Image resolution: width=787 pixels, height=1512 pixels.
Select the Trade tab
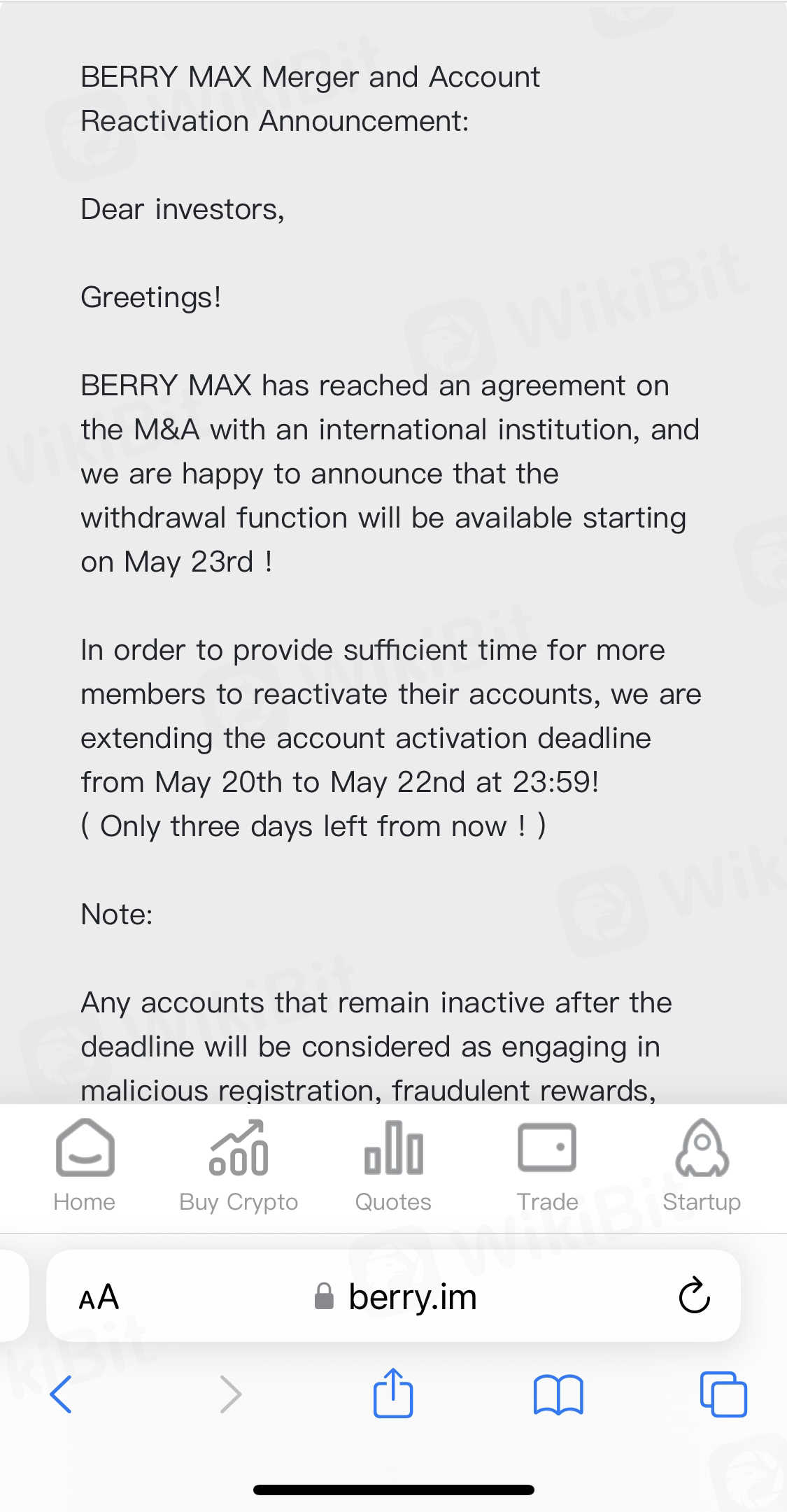[547, 1165]
